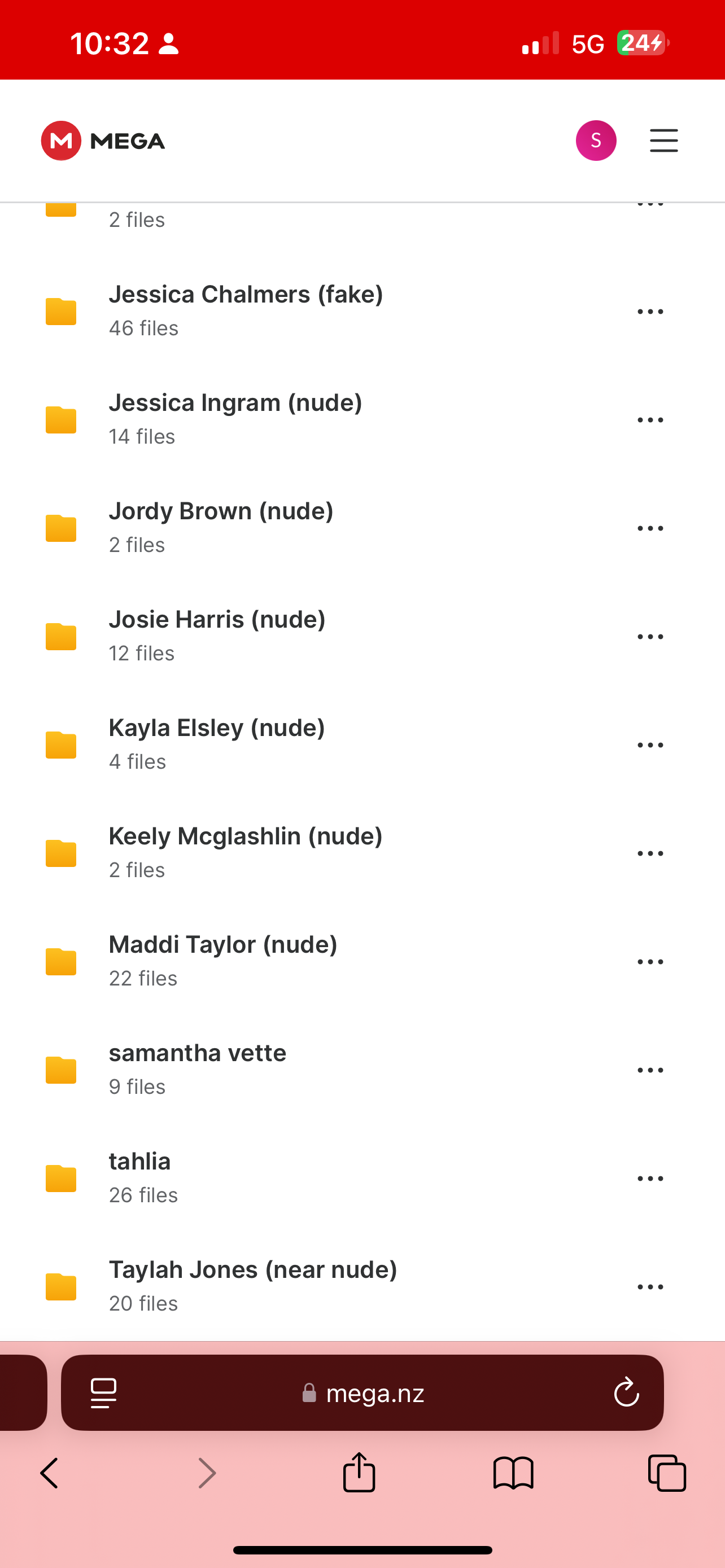The height and width of the screenshot is (1568, 725).
Task: Open the page settings icon in address bar
Action: tap(103, 1393)
